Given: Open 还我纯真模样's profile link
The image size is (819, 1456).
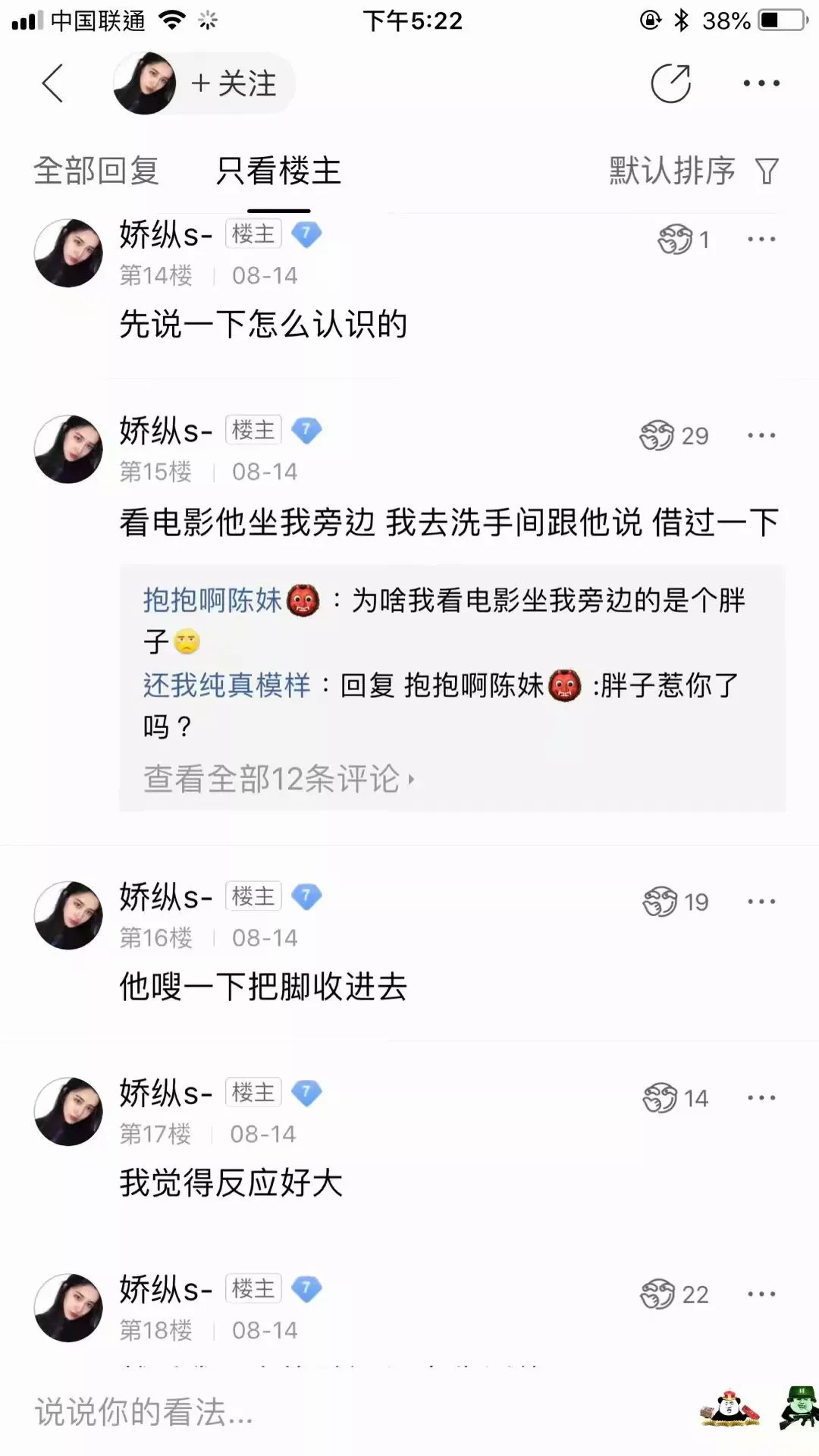Looking at the screenshot, I should coord(227,686).
